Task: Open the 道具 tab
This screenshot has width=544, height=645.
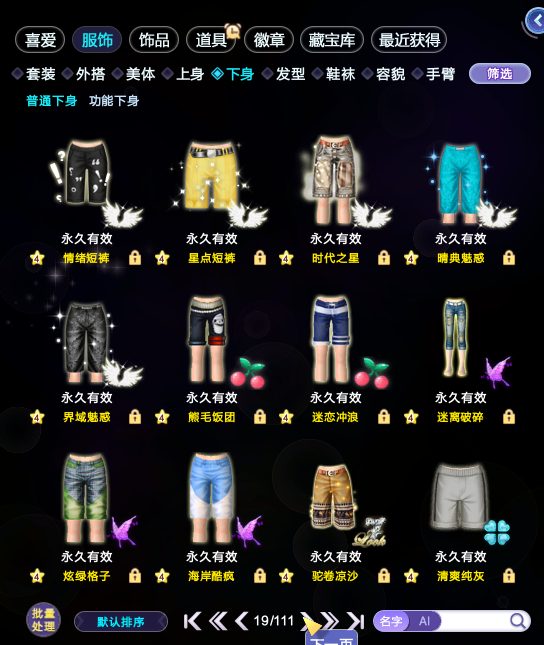Action: (x=211, y=40)
